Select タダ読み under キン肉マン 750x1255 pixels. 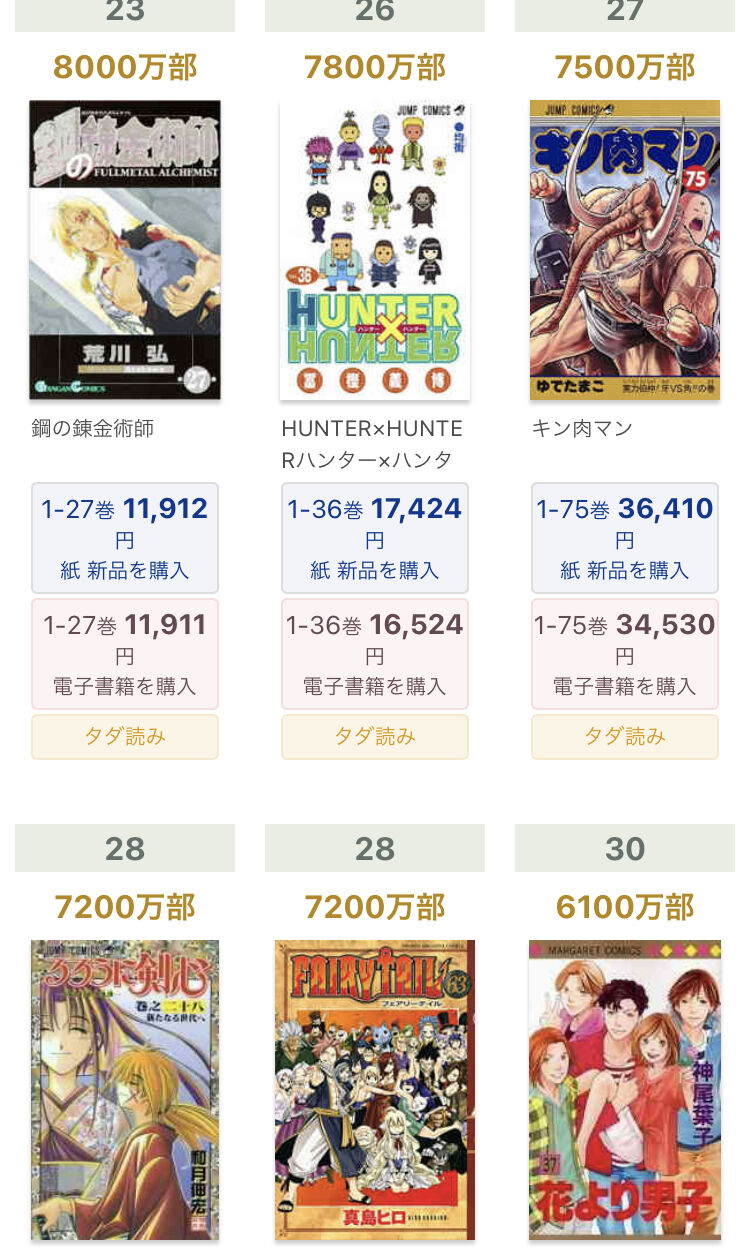pyautogui.click(x=624, y=734)
